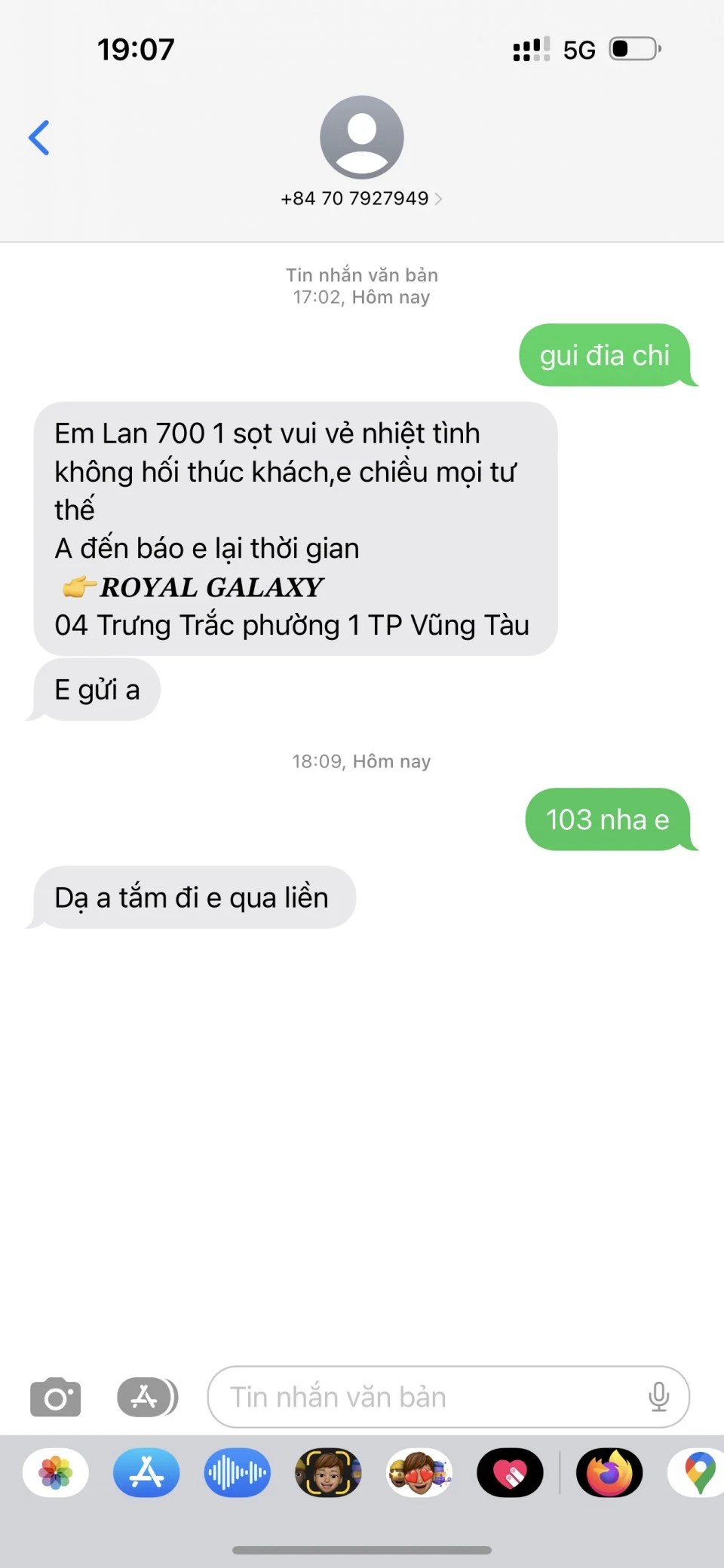724x1568 pixels.
Task: Open the camera to attach a photo
Action: point(55,1397)
